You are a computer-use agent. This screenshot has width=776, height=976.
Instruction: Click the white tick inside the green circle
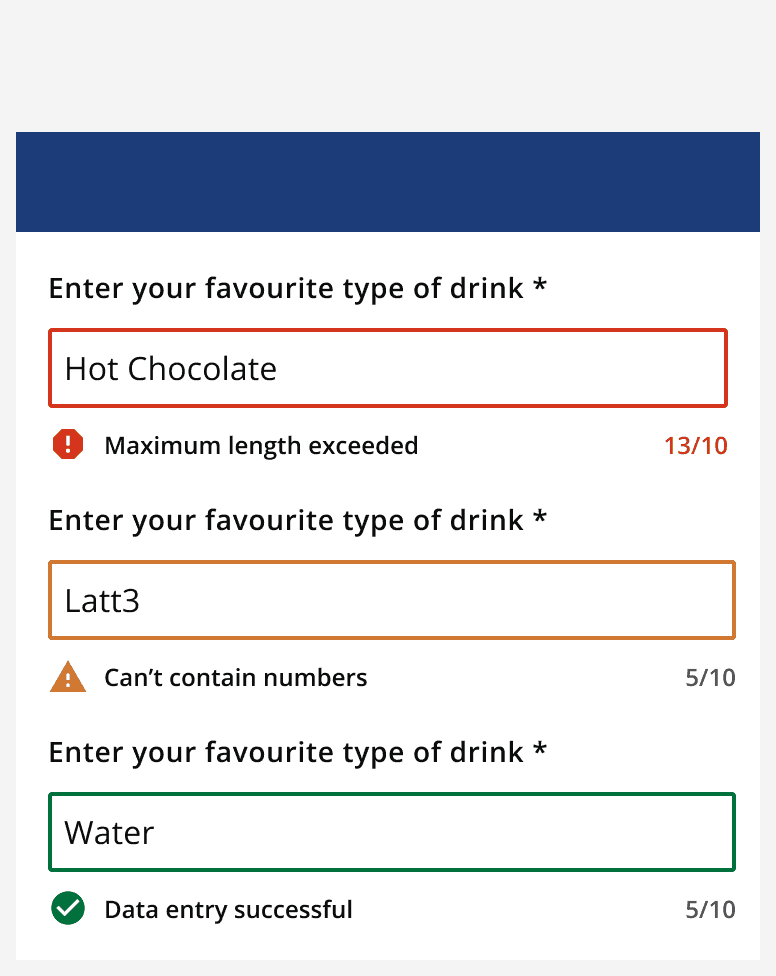click(x=68, y=909)
